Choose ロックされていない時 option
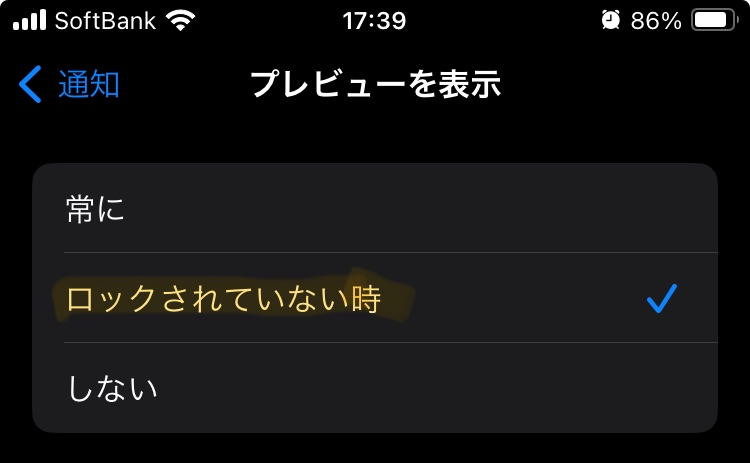Screen dimensions: 750x463 tap(374, 298)
